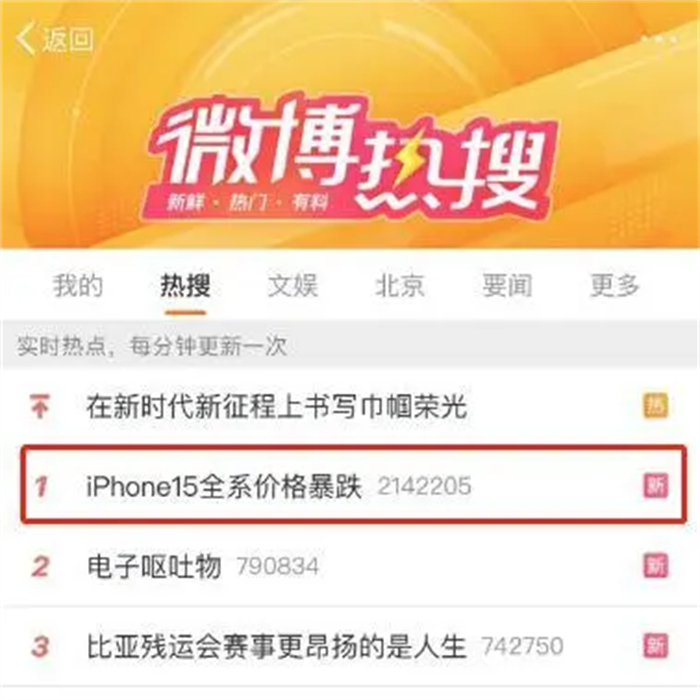
Task: Open the 更多 tab
Action: tap(614, 286)
